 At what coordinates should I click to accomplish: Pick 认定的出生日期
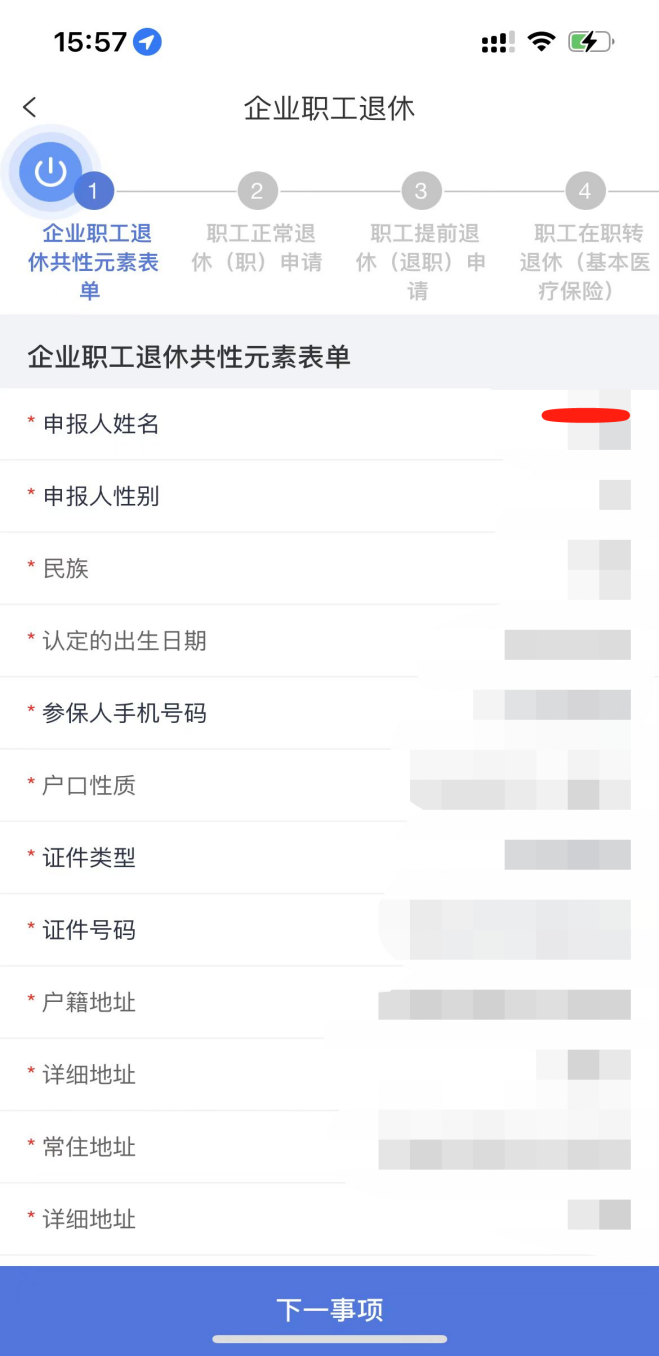click(x=329, y=641)
